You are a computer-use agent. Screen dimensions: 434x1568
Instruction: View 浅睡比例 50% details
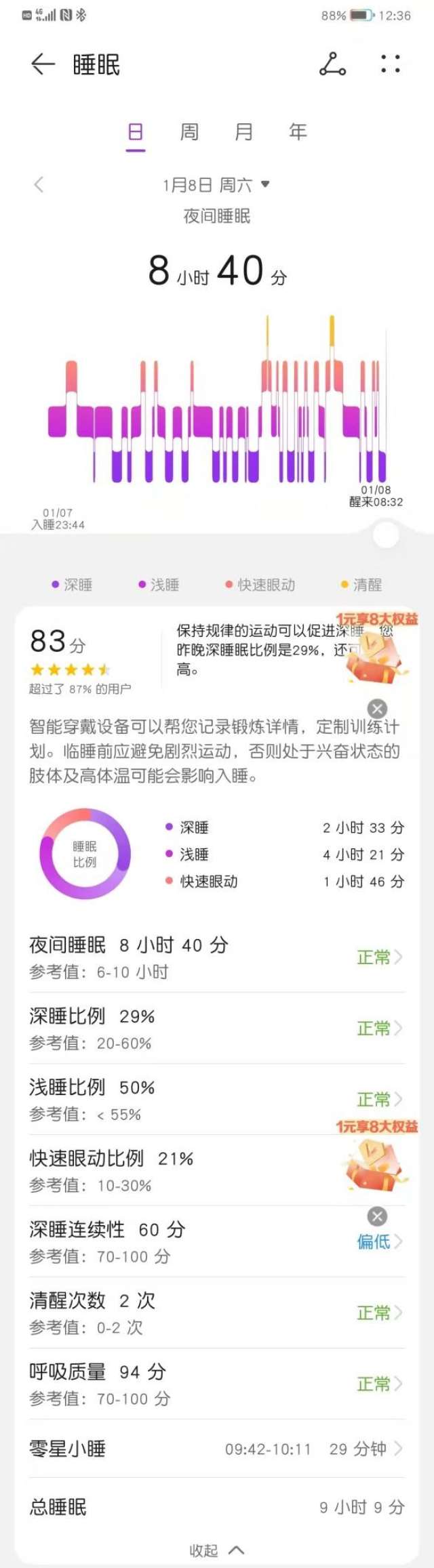(x=217, y=1099)
